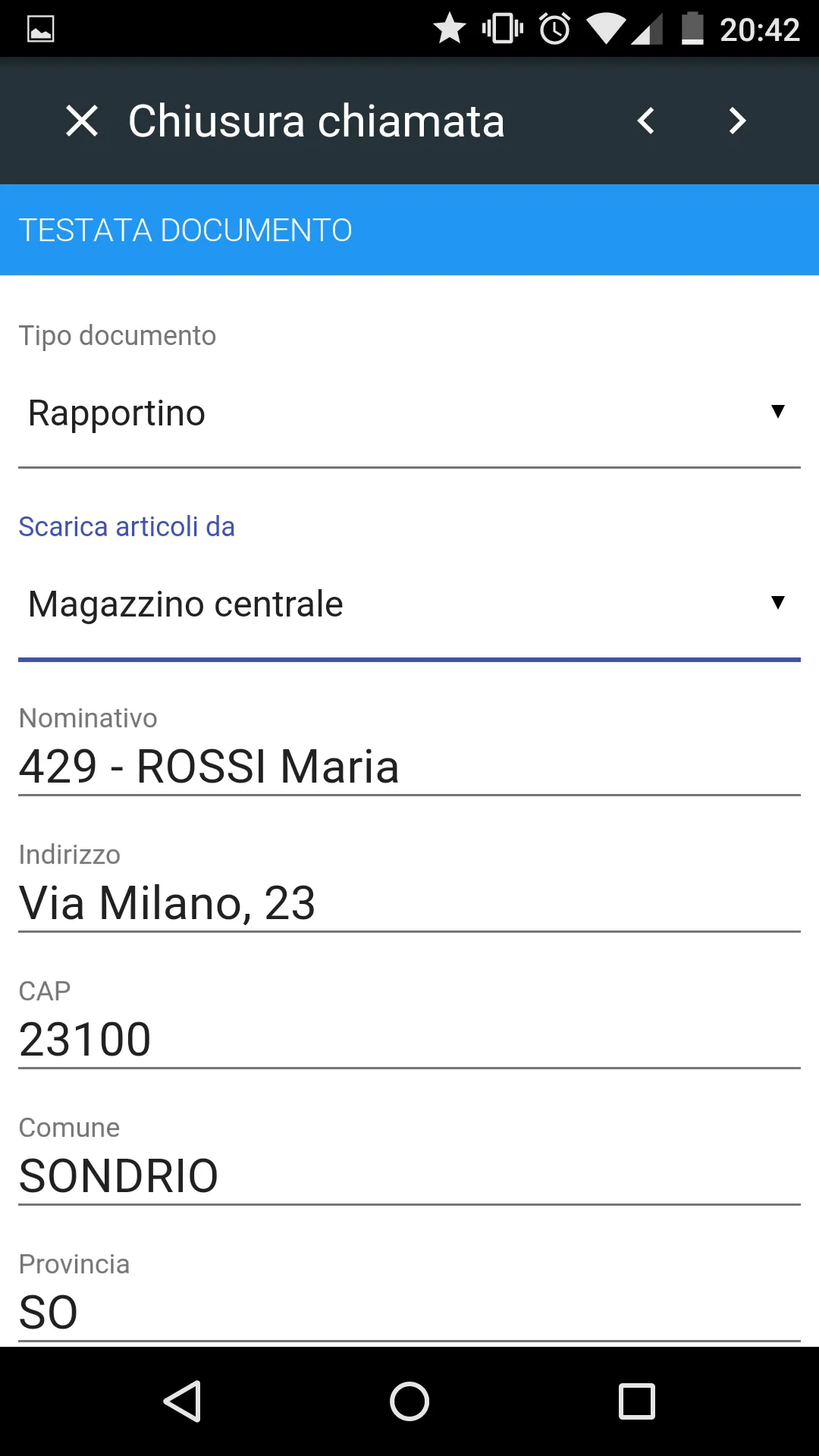The height and width of the screenshot is (1456, 819).
Task: Tap the Chiusura chiamata title
Action: pyautogui.click(x=315, y=121)
